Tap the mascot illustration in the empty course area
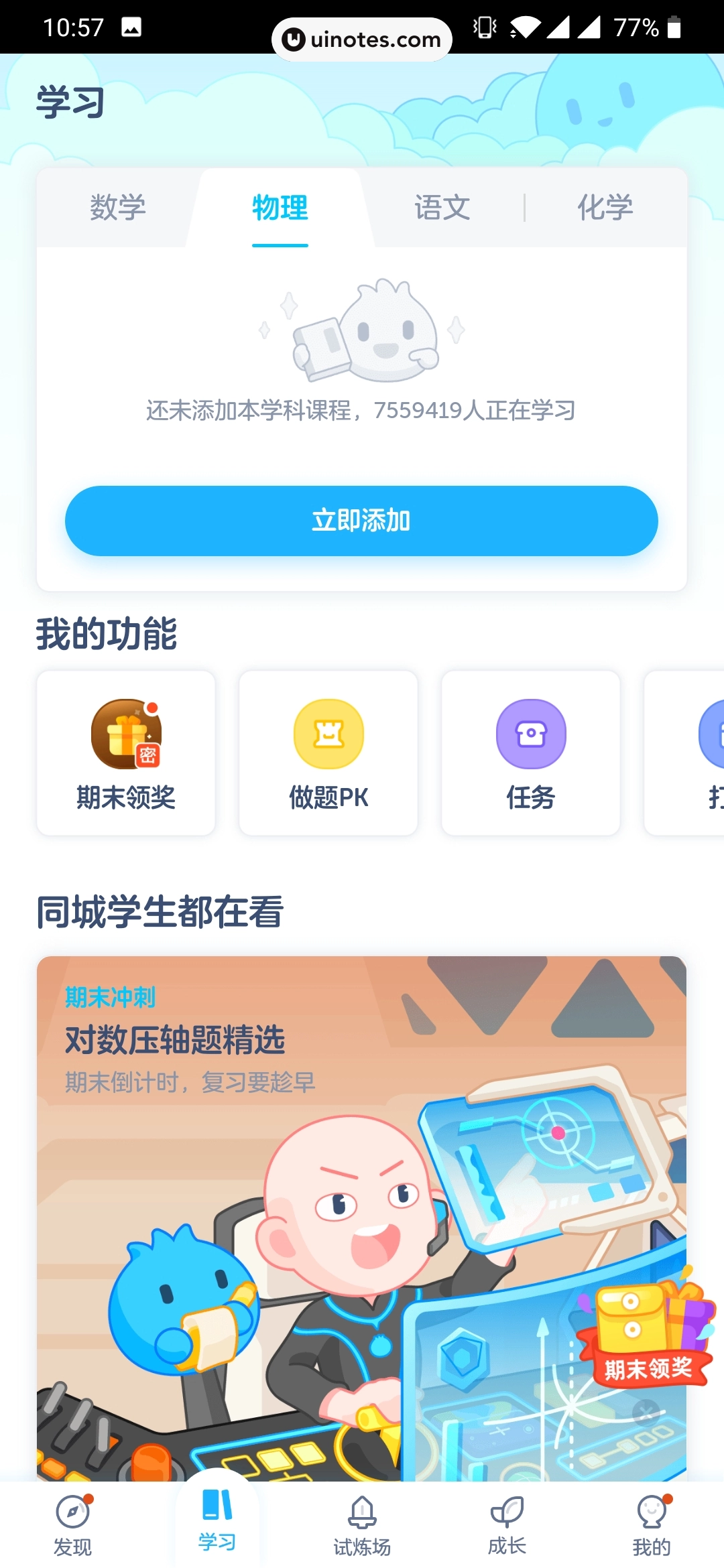The height and width of the screenshot is (1568, 724). coord(362,332)
